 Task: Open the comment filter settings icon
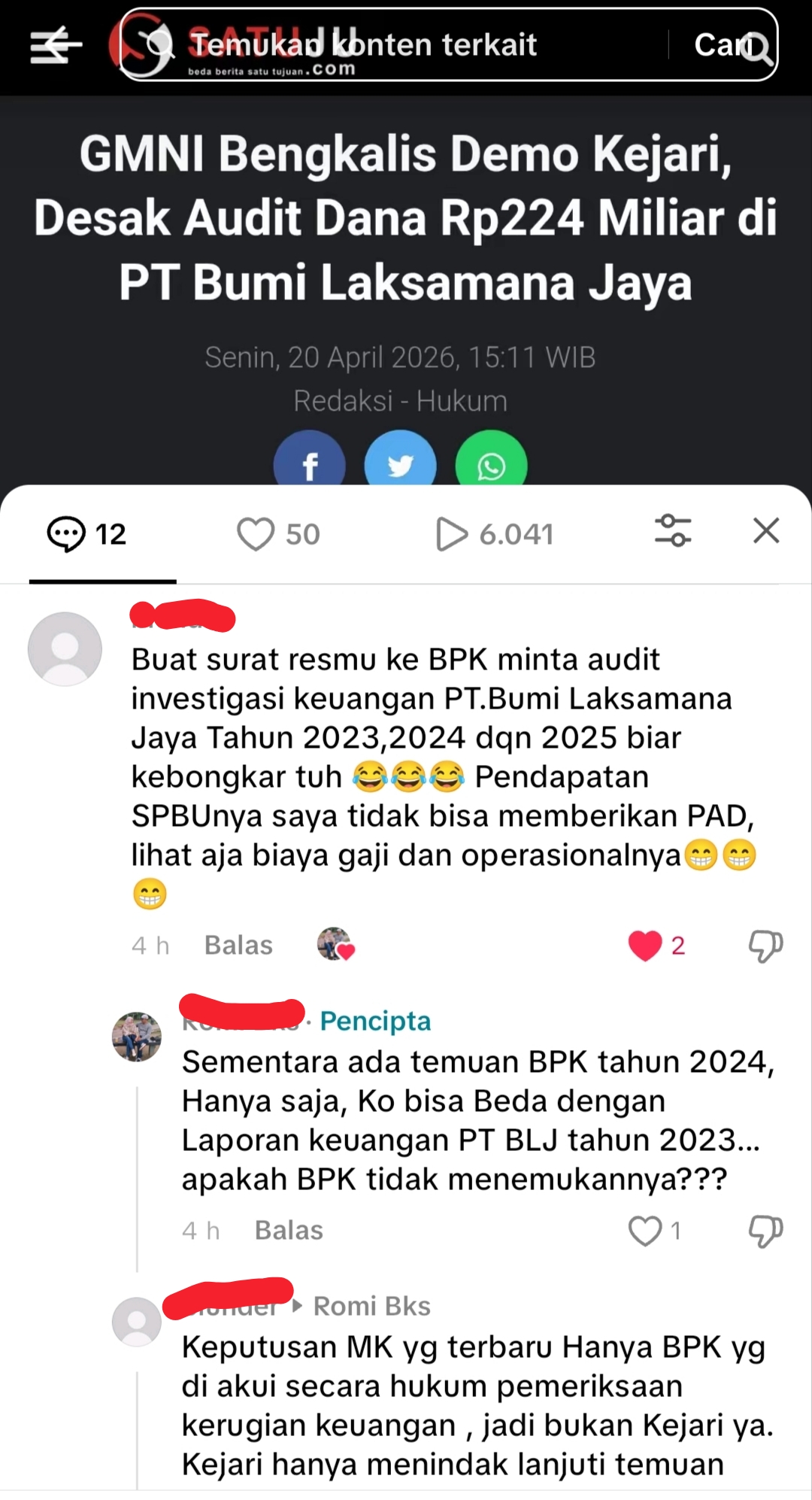point(673,531)
